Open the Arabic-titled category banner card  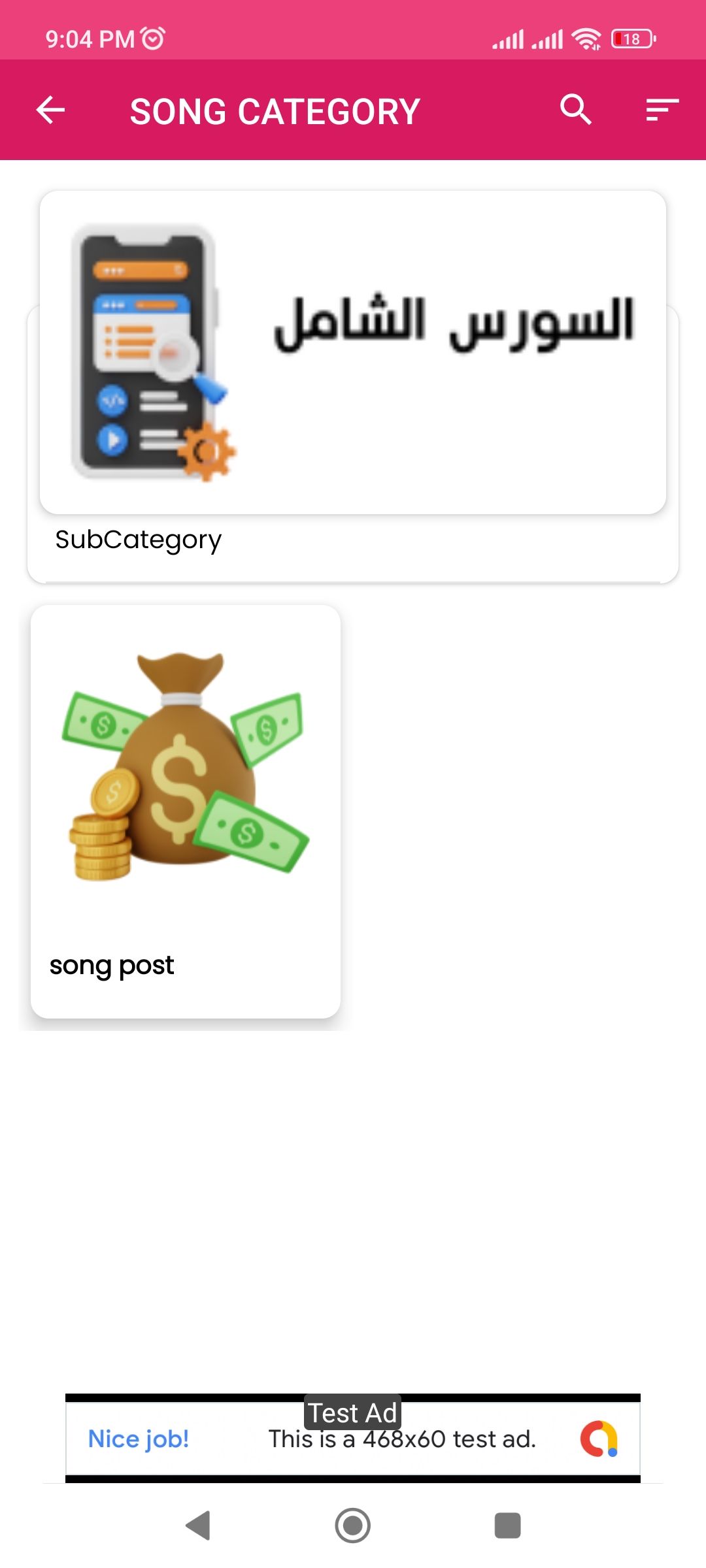353,352
